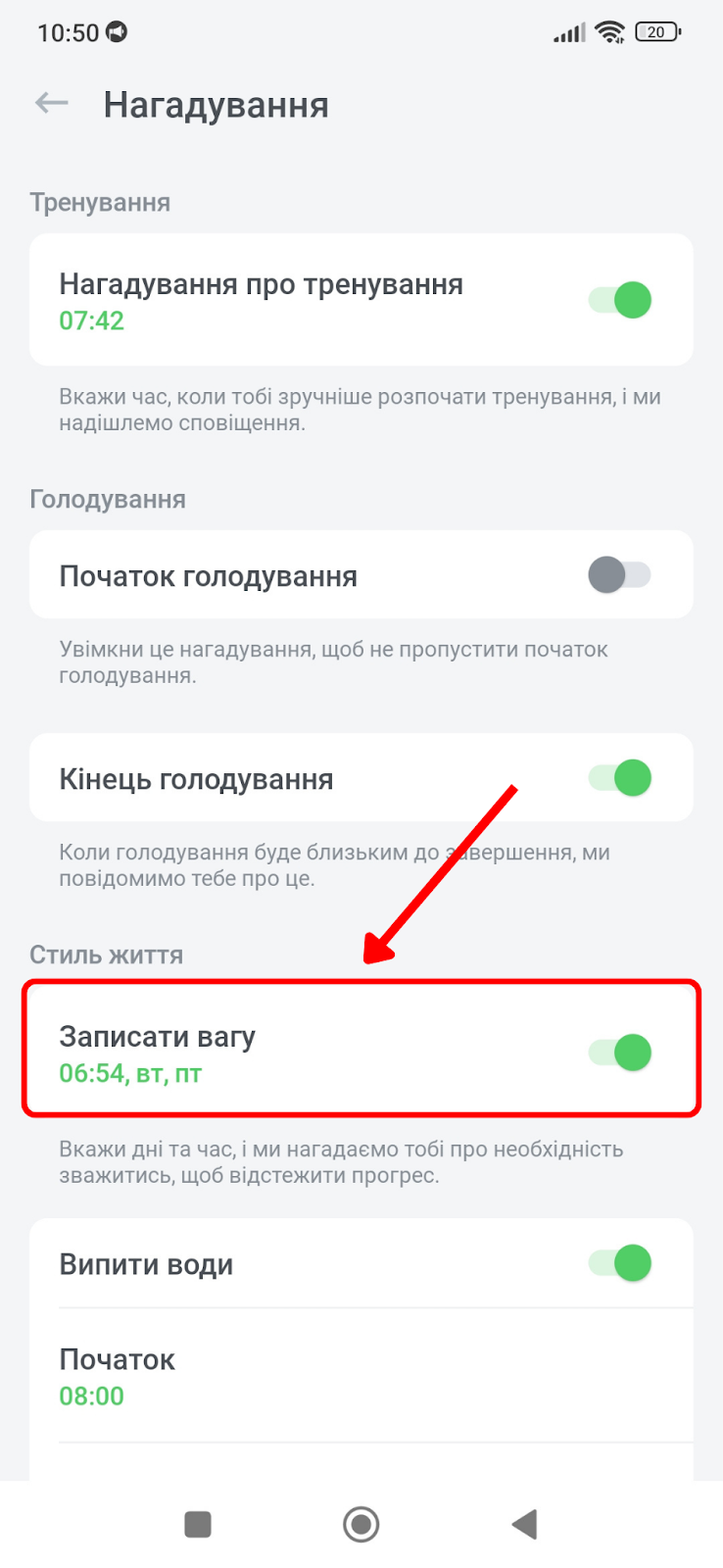This screenshot has height=1568, width=723.
Task: Turn off the Кінець голодування switch
Action: point(620,778)
